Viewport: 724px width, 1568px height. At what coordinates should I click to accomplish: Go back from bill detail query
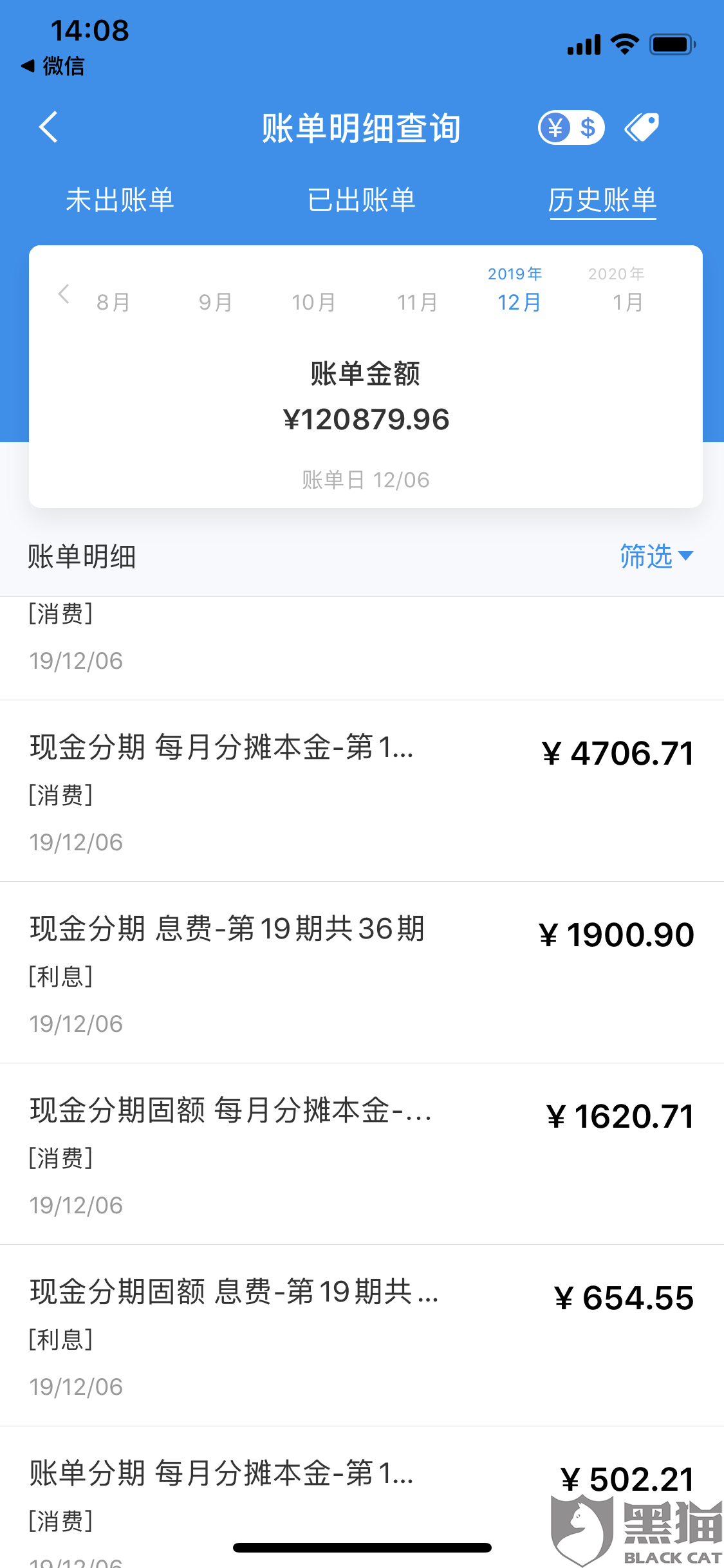point(49,127)
